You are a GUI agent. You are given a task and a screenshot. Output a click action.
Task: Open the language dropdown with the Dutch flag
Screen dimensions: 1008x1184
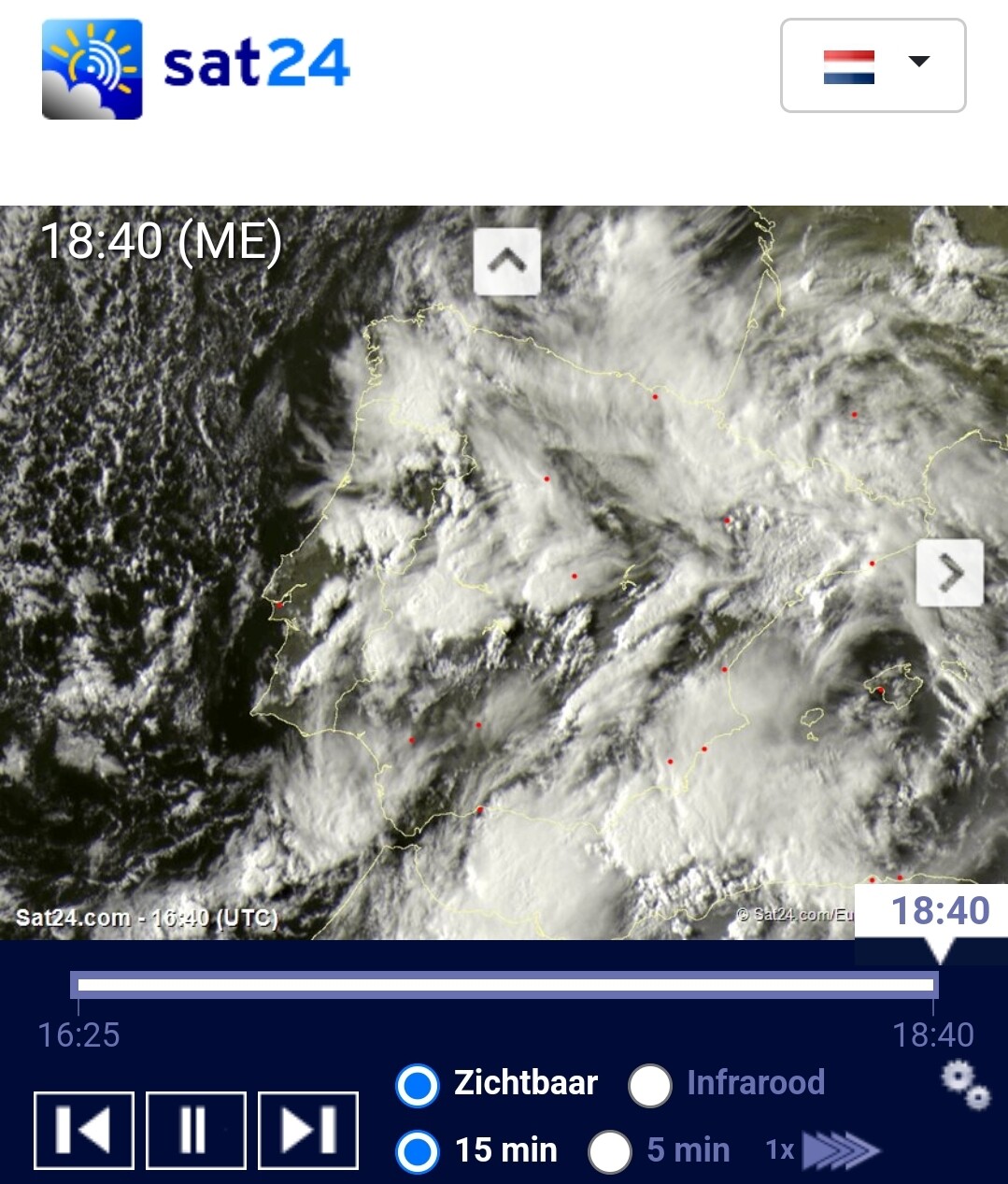[873, 65]
